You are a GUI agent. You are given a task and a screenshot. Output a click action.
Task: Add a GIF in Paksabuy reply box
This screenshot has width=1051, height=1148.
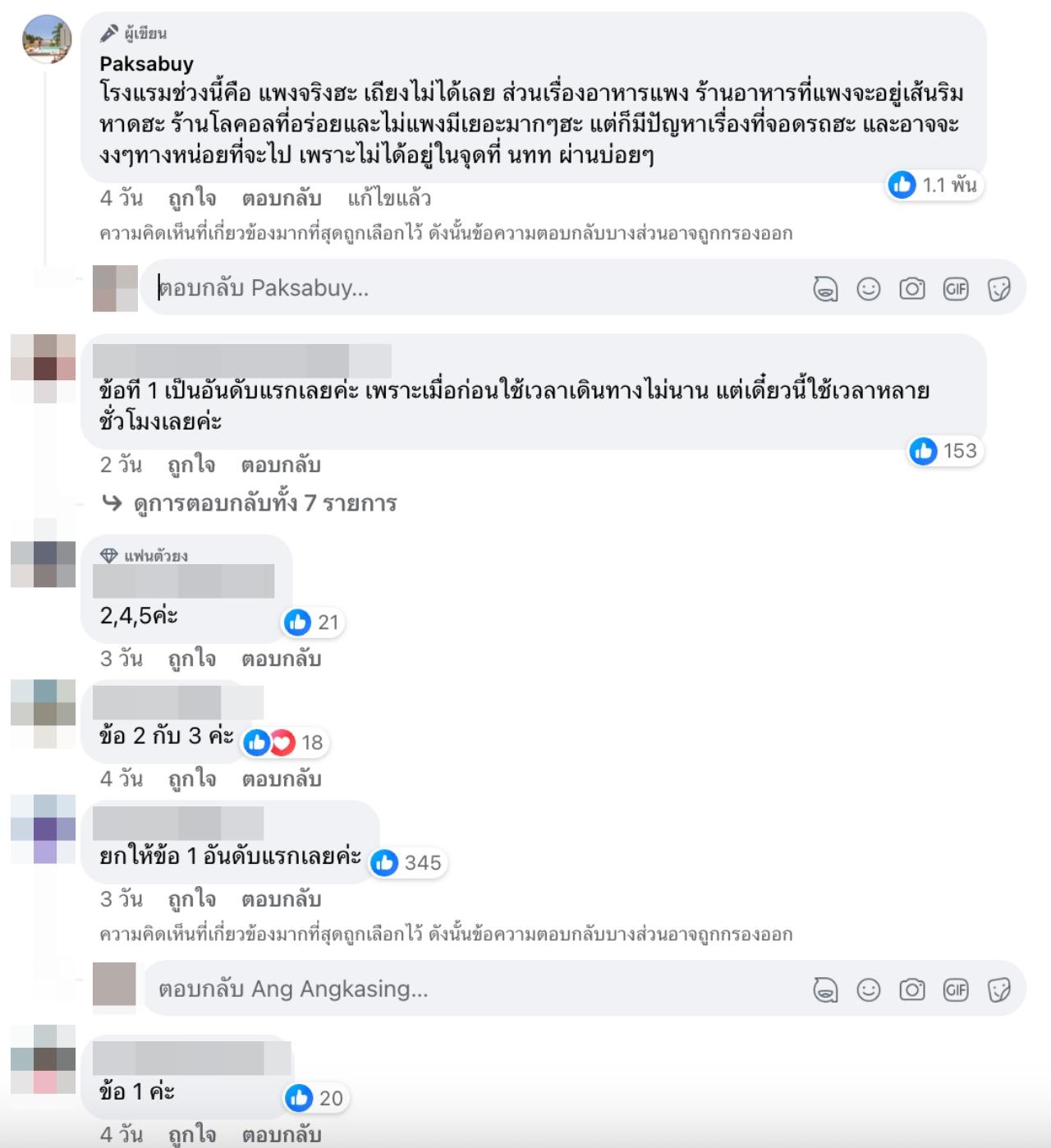pos(955,289)
